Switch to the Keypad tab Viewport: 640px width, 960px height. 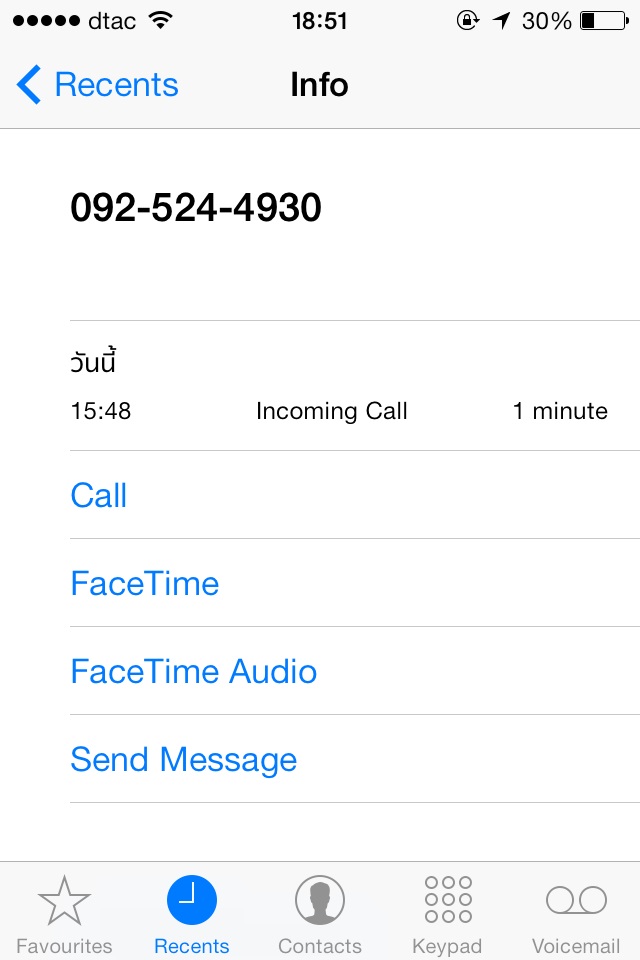point(447,913)
